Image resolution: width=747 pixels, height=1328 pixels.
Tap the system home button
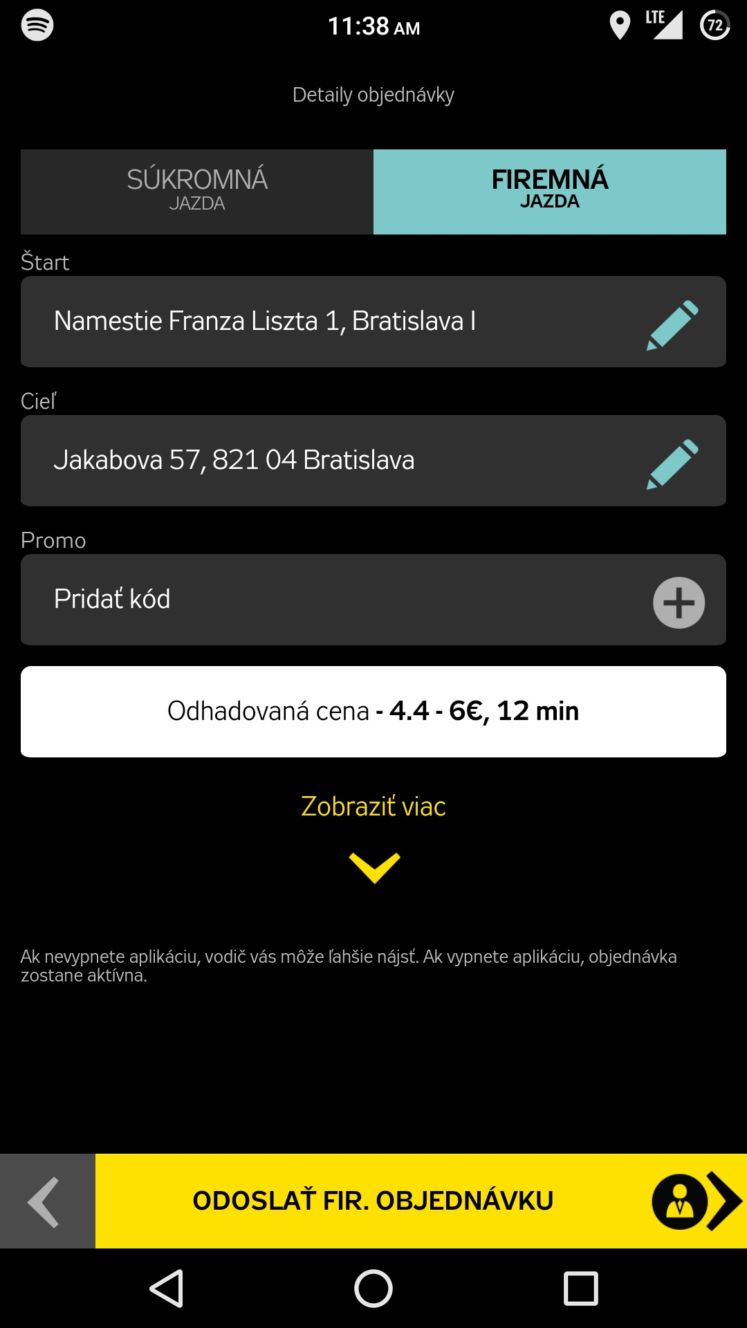(x=373, y=1288)
